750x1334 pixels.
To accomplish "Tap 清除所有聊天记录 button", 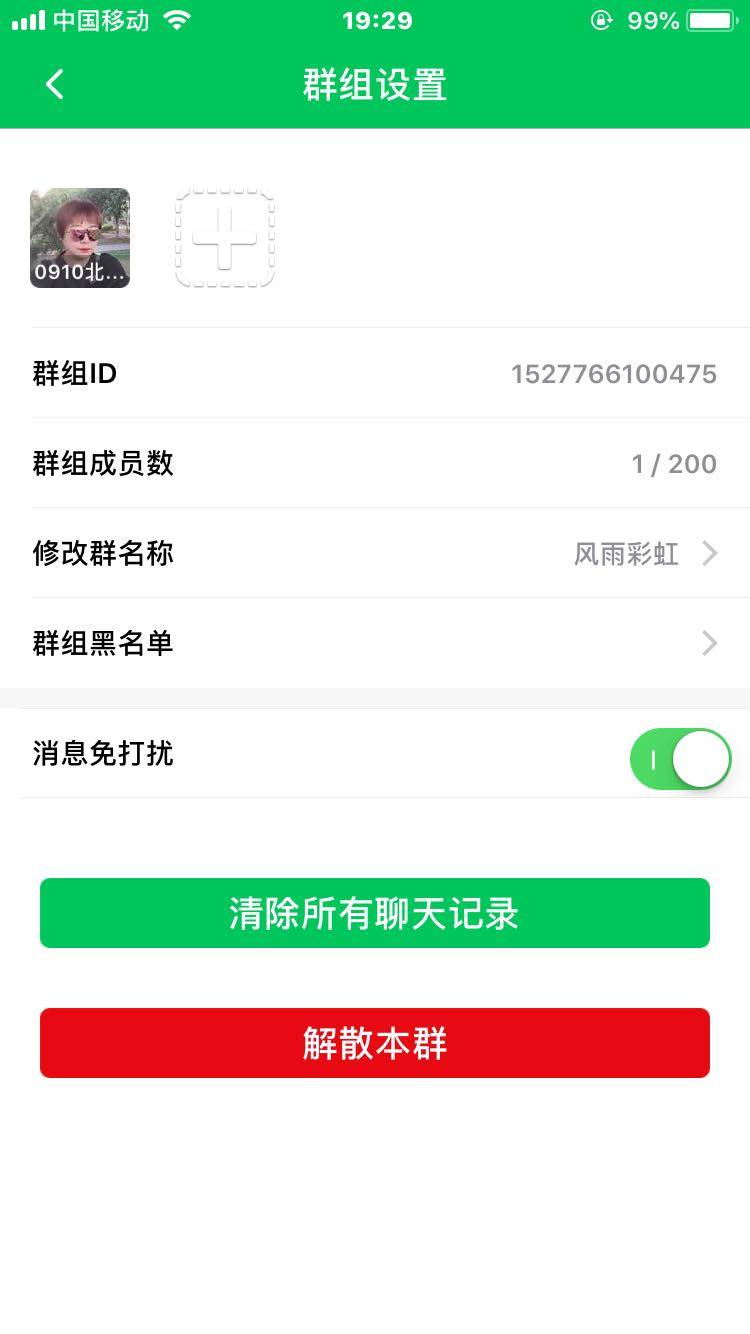I will pos(375,913).
